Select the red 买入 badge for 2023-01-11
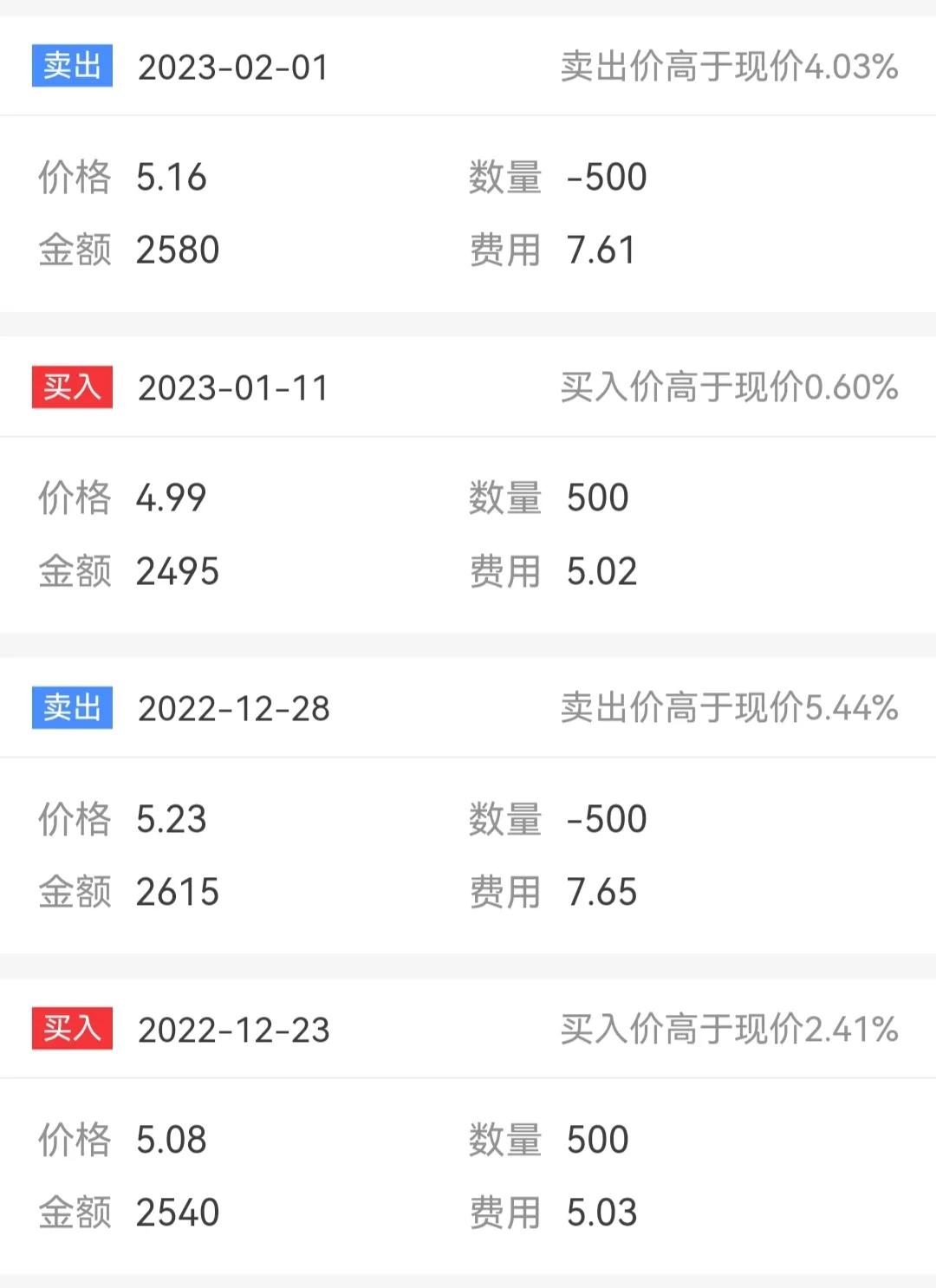Viewport: 936px width, 1288px height. [72, 387]
